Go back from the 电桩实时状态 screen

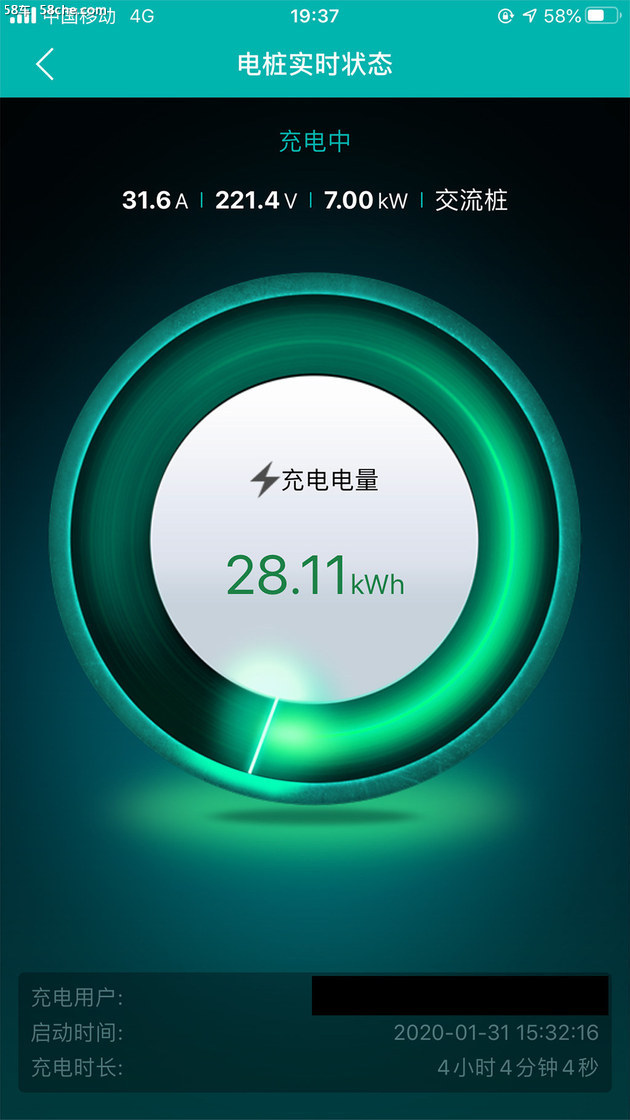coord(44,64)
